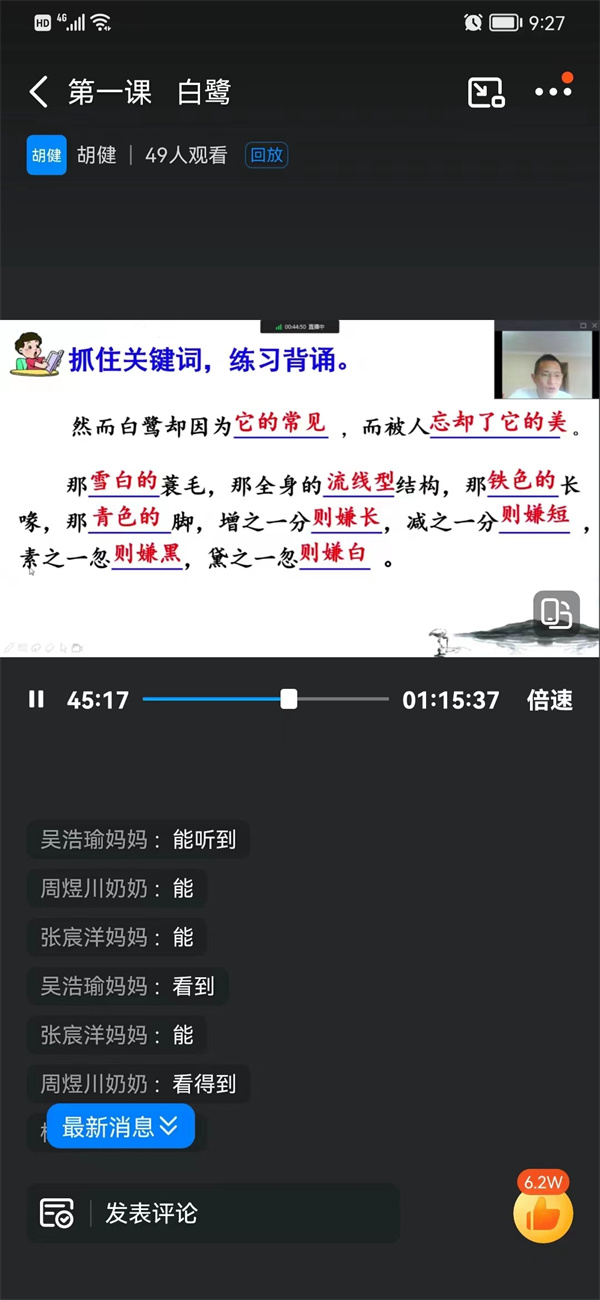The width and height of the screenshot is (600, 1300).
Task: Open the 发表评论 comment box
Action: coord(213,1213)
